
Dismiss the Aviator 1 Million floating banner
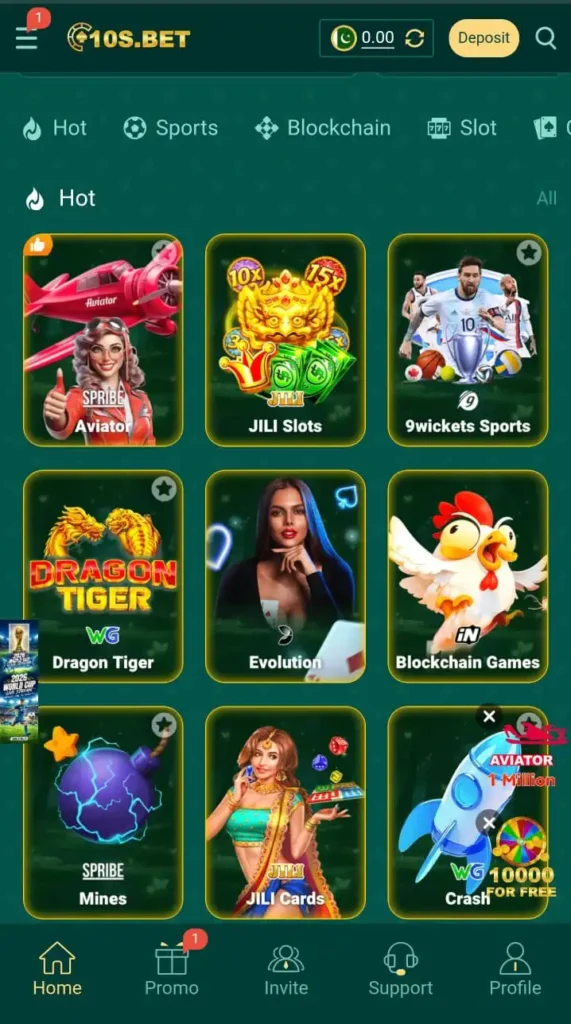click(489, 716)
